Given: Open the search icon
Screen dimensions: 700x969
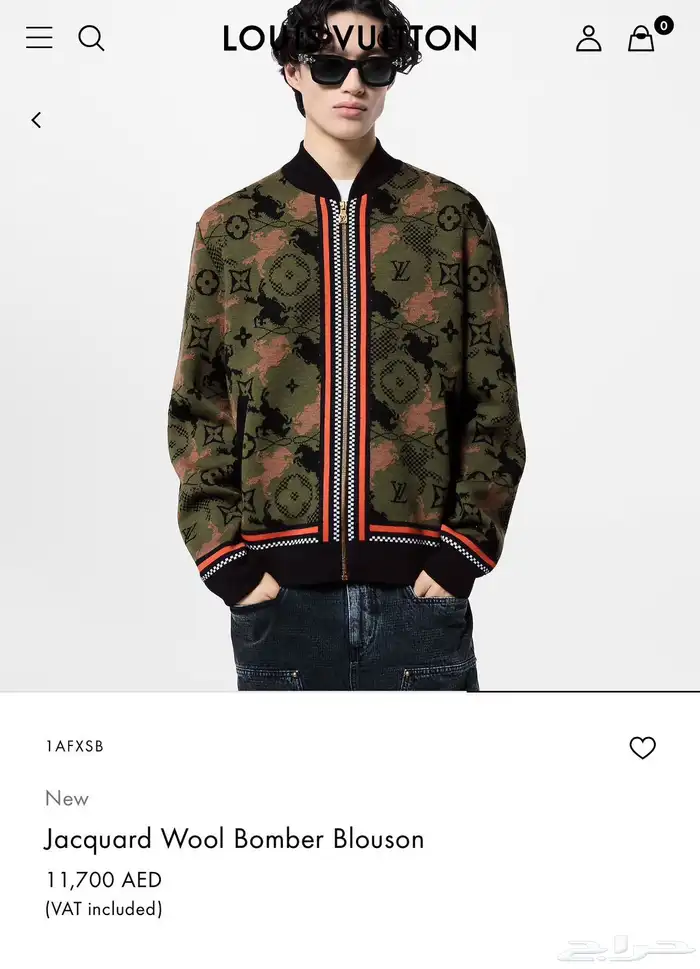Looking at the screenshot, I should point(91,38).
